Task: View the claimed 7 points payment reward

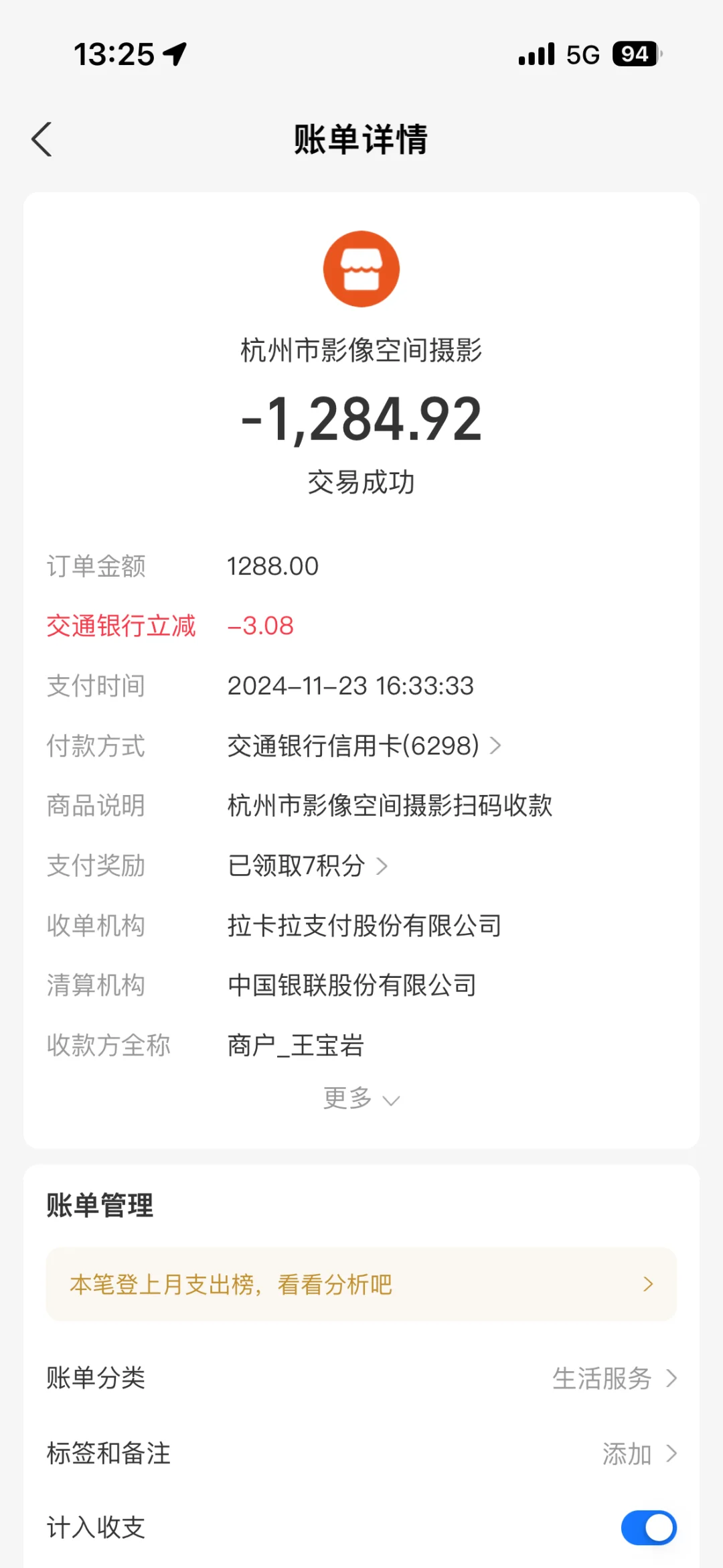Action: [308, 865]
